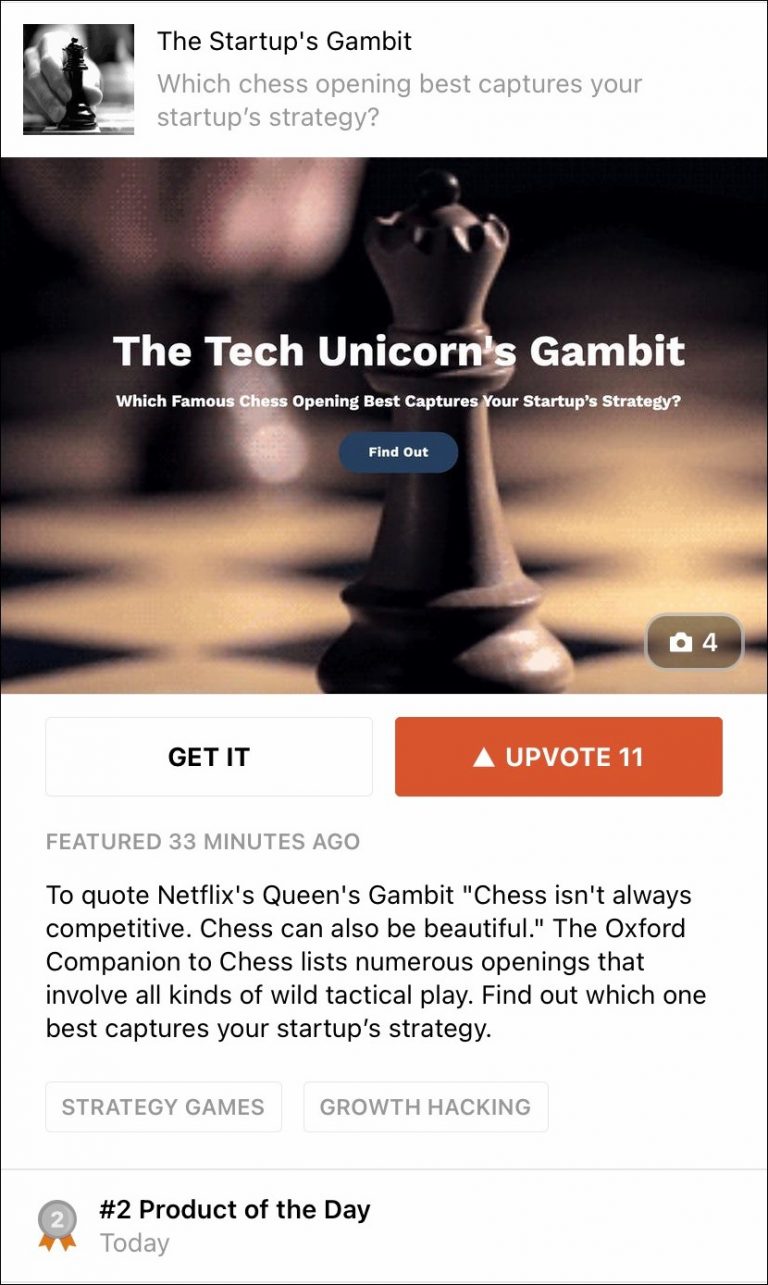The image size is (768, 1285).
Task: Upvote The Startup's Gambit
Action: pyautogui.click(x=558, y=757)
